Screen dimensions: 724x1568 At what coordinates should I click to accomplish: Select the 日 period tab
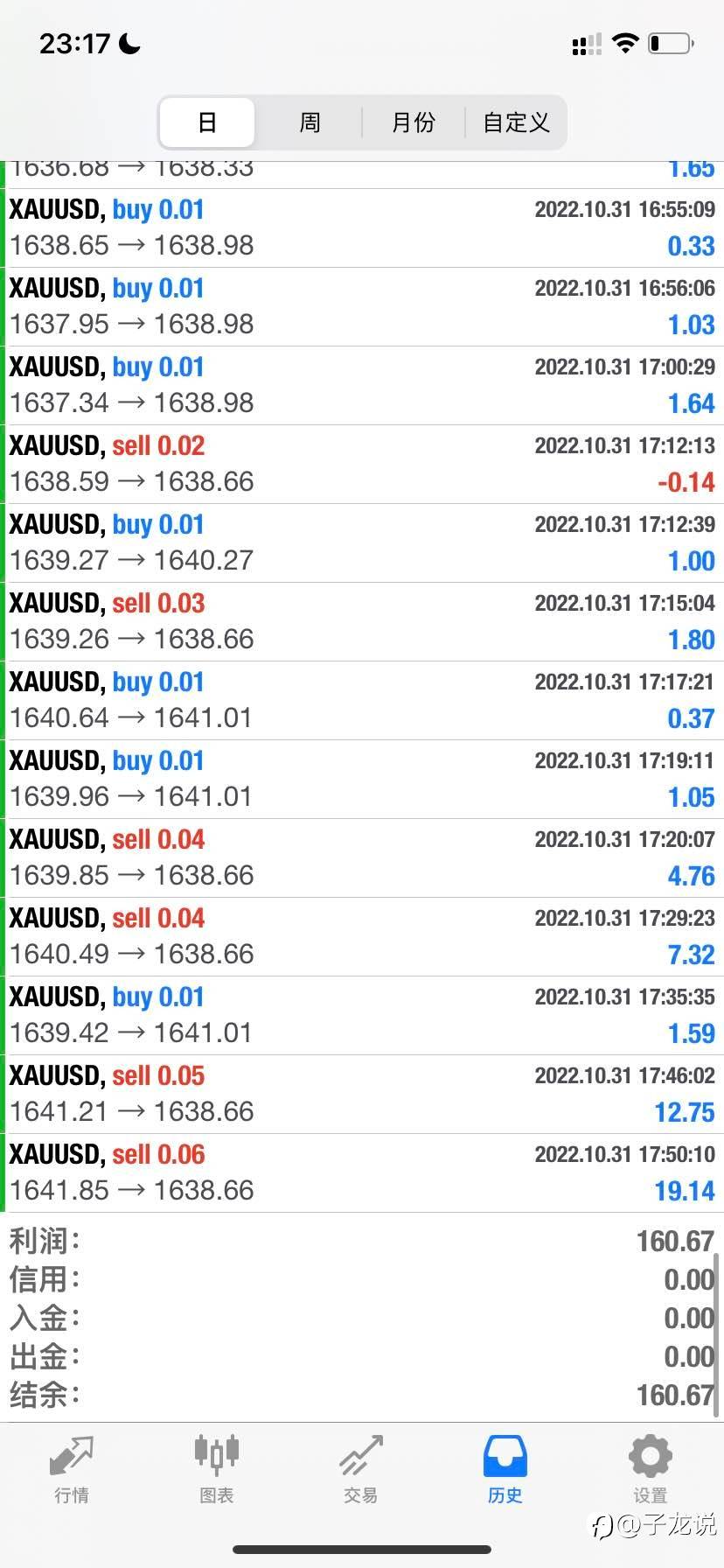(x=207, y=122)
